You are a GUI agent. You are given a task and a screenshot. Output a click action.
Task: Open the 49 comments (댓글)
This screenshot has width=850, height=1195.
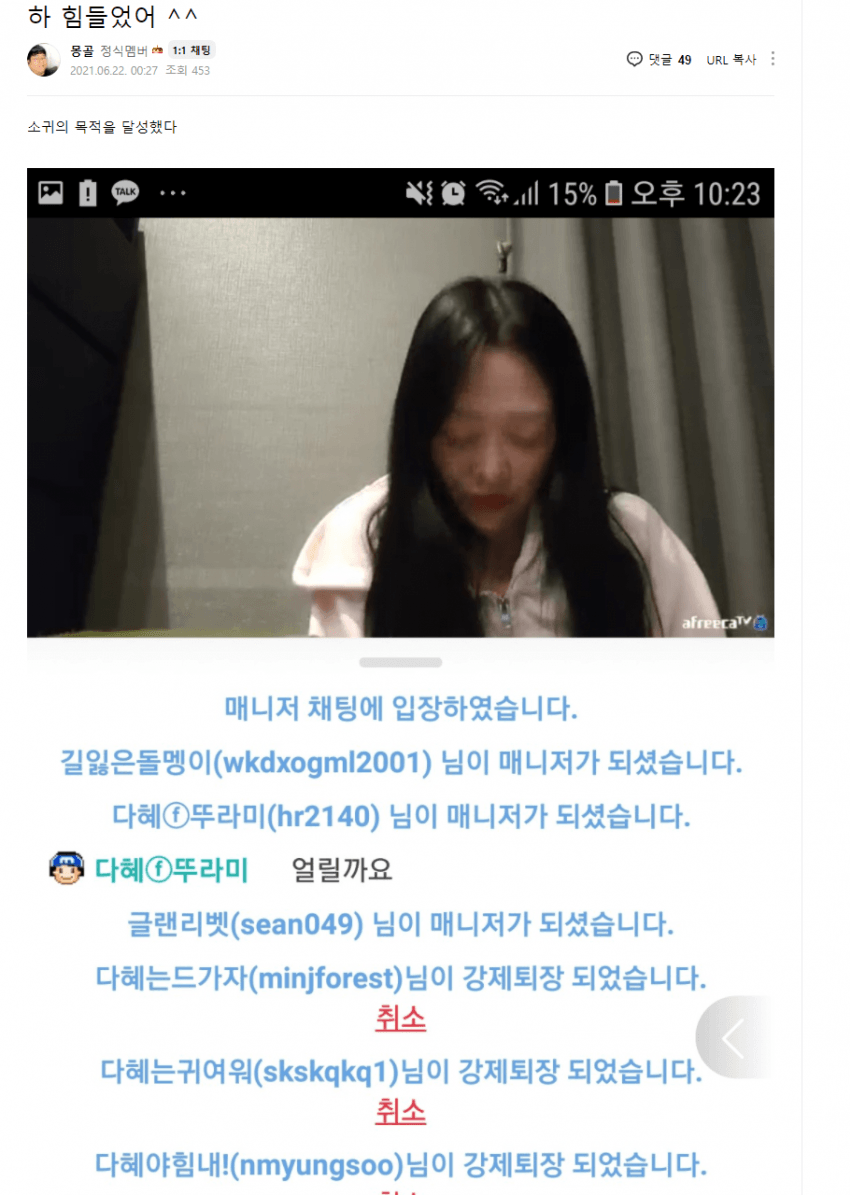[660, 60]
